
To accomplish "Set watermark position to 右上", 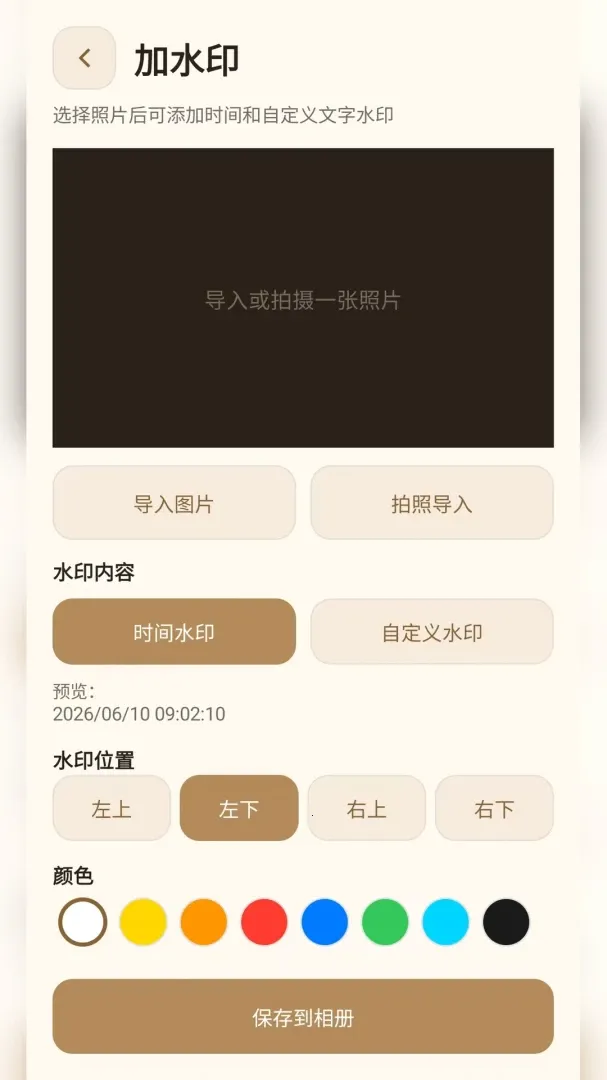I will 367,808.
